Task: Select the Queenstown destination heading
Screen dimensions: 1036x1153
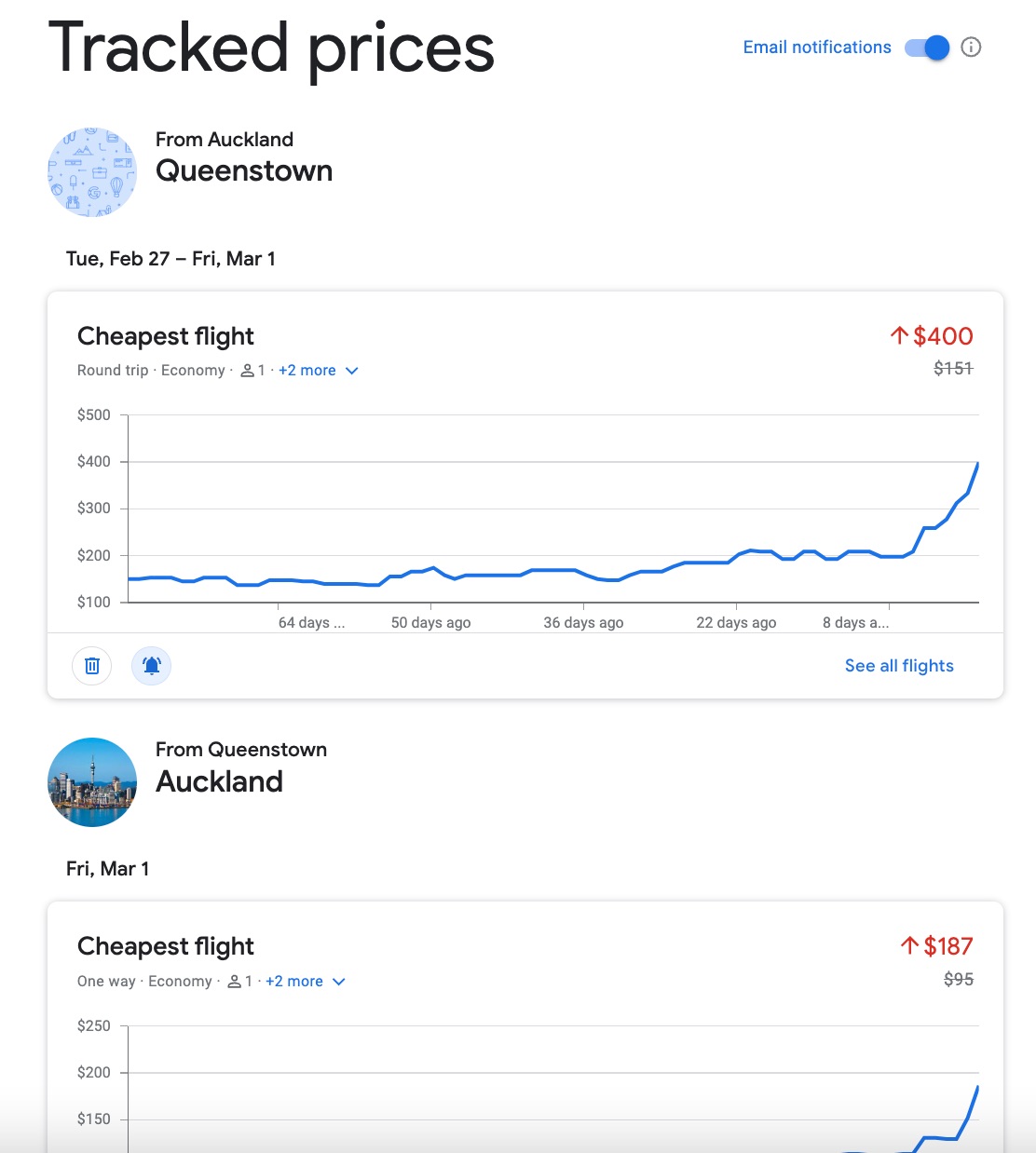Action: 244,170
